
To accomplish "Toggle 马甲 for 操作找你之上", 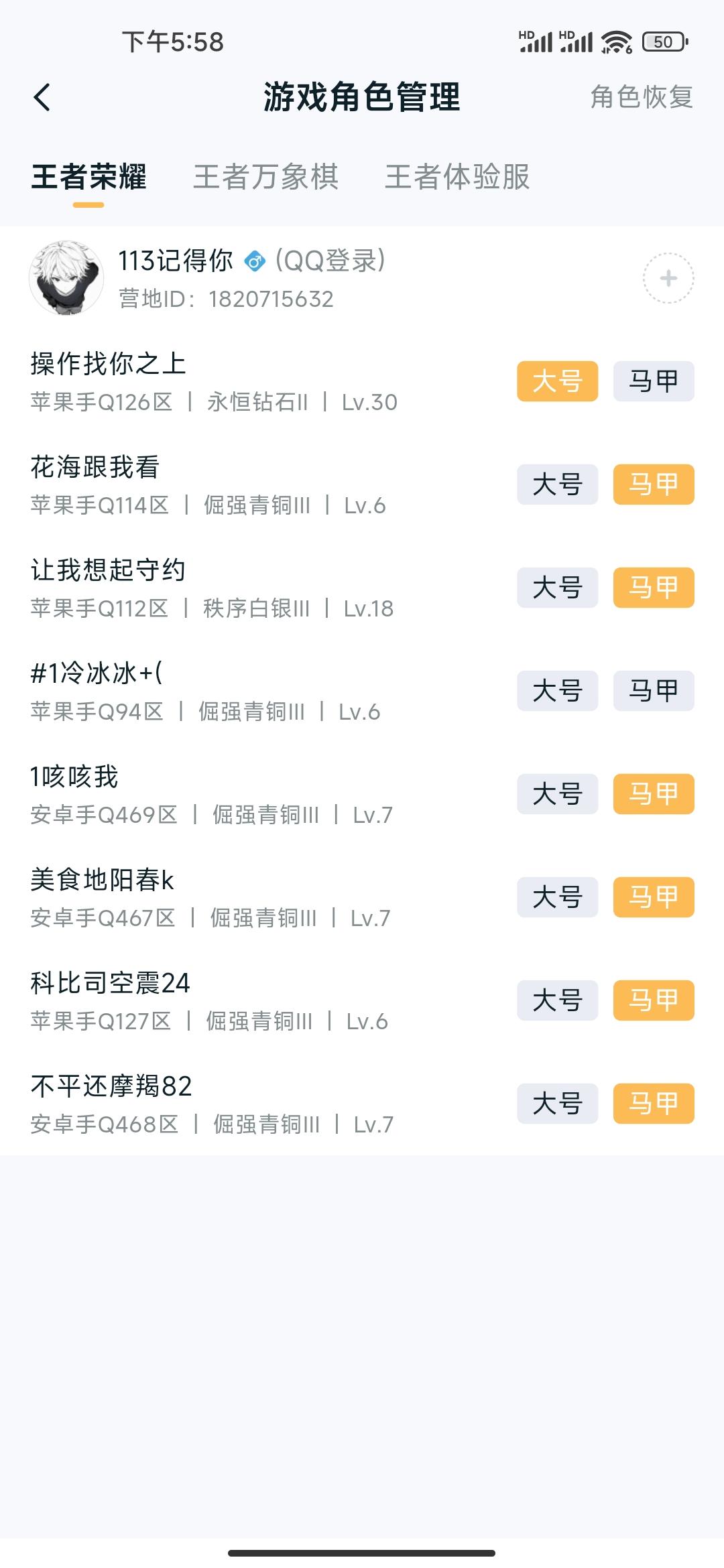I will [653, 381].
